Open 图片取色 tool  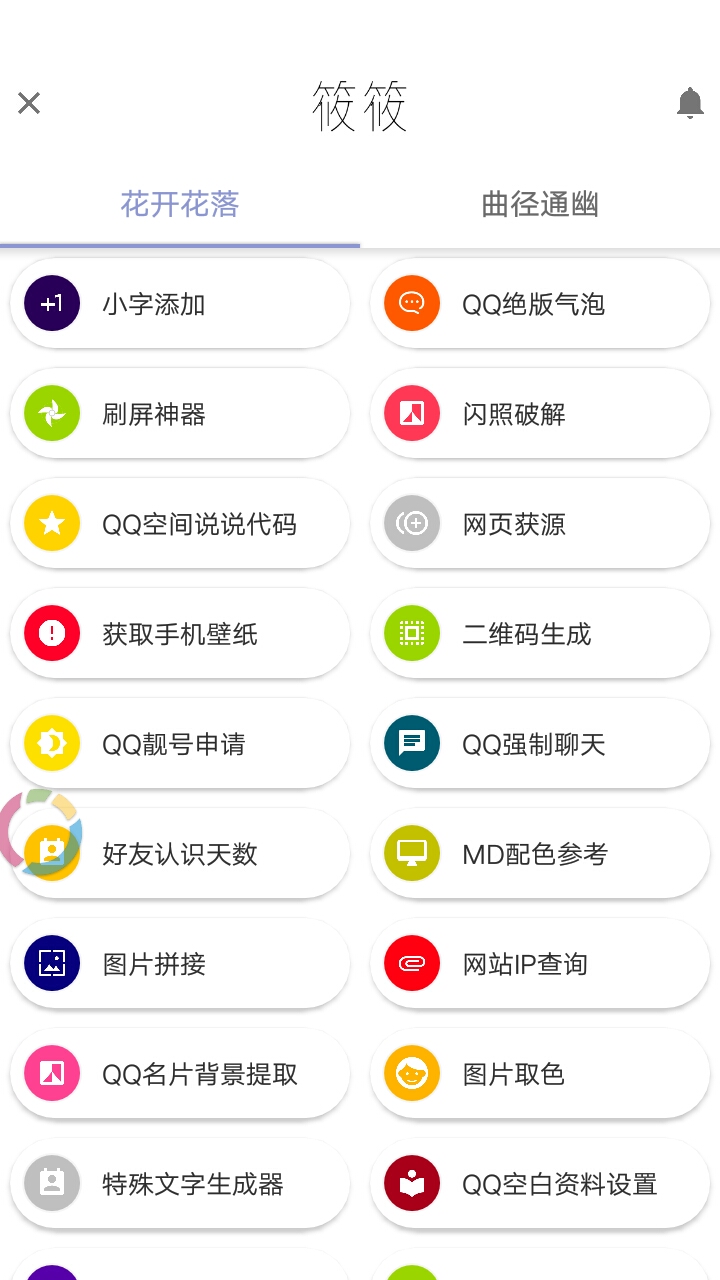point(540,1074)
